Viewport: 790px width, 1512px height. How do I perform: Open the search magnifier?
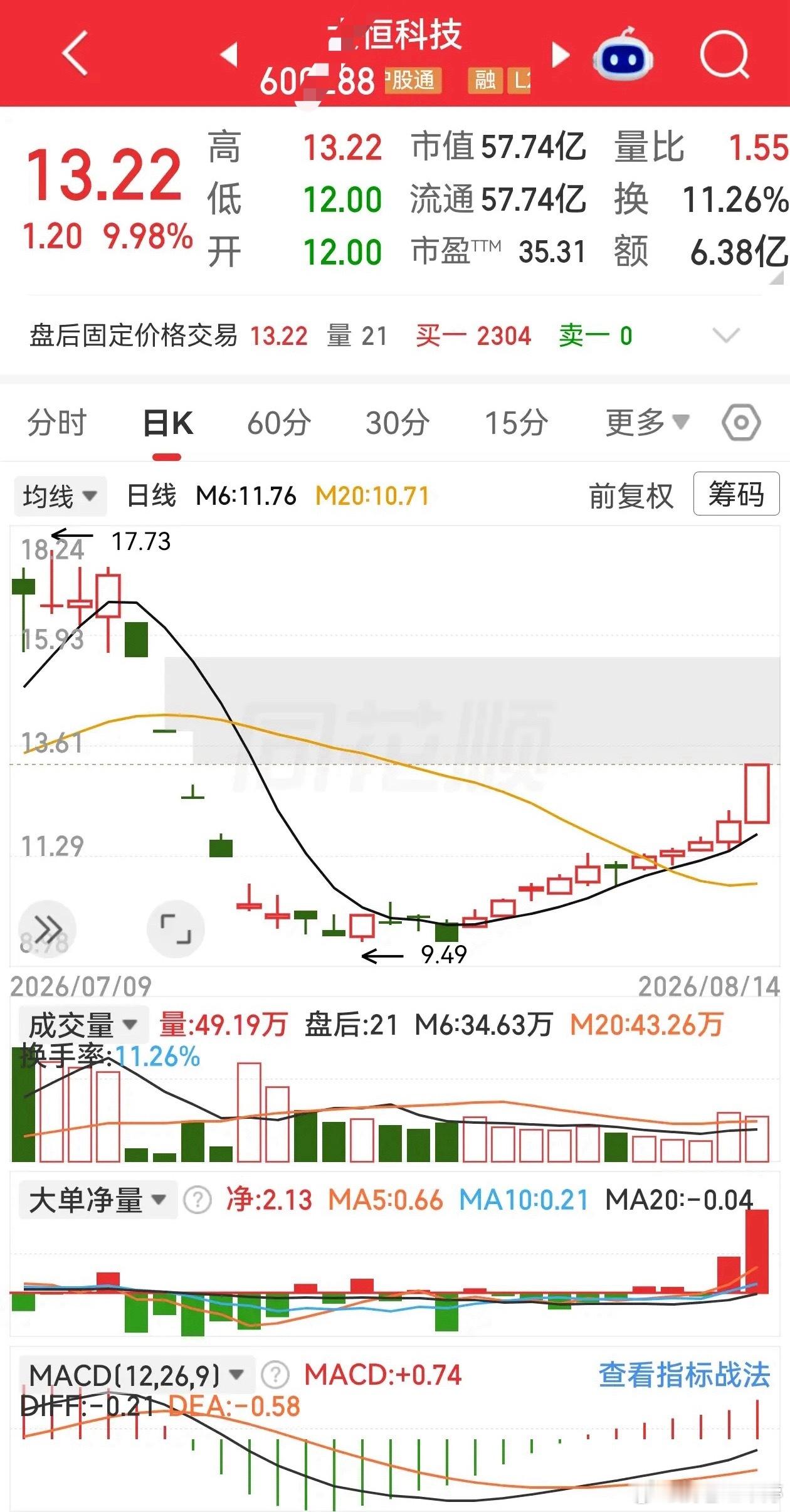725,55
